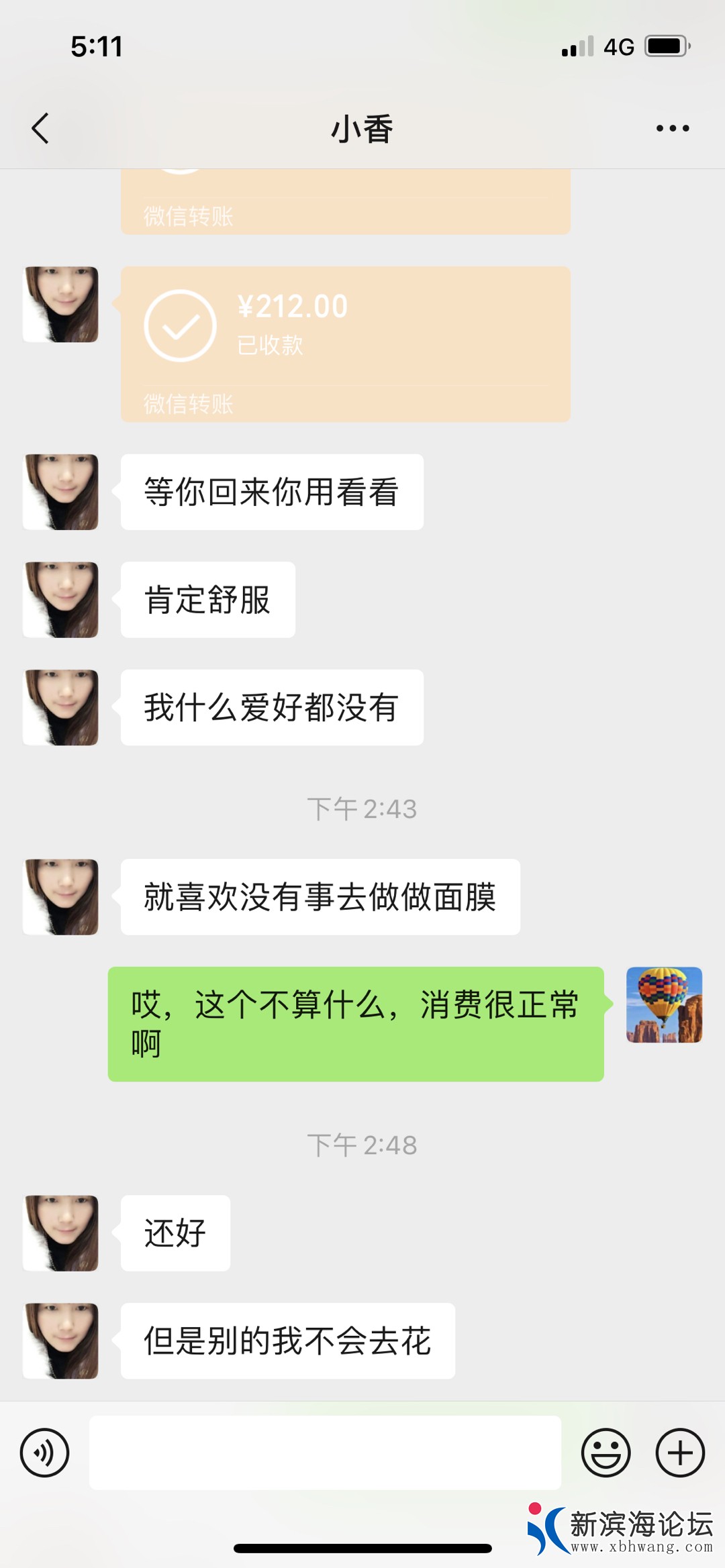Switch to voice message input

[44, 1453]
